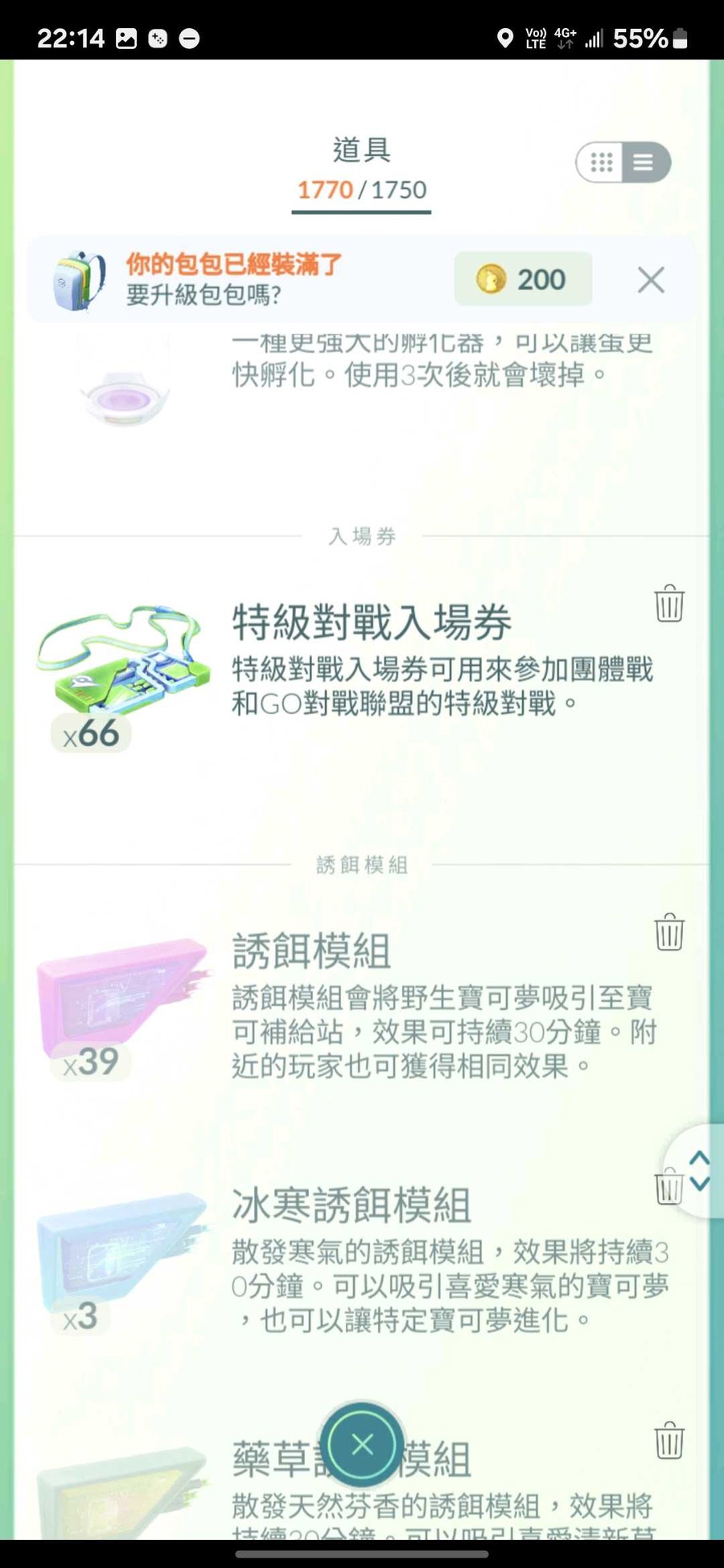This screenshot has height=1568, width=724.
Task: Upgrade bag for 200 coins
Action: [x=523, y=279]
